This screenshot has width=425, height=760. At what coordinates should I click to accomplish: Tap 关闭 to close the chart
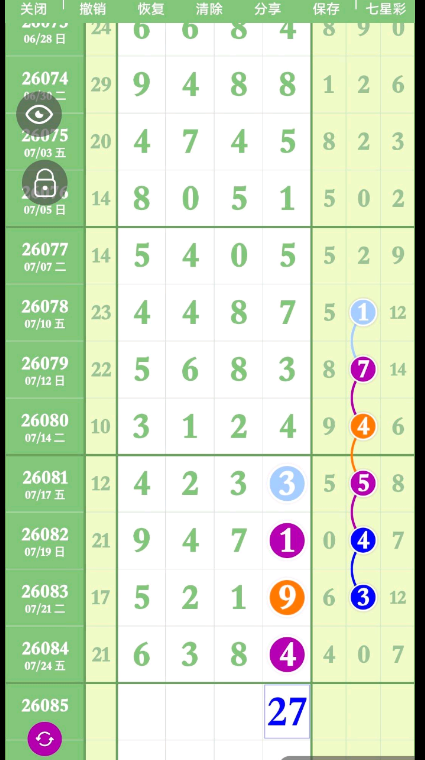point(33,9)
